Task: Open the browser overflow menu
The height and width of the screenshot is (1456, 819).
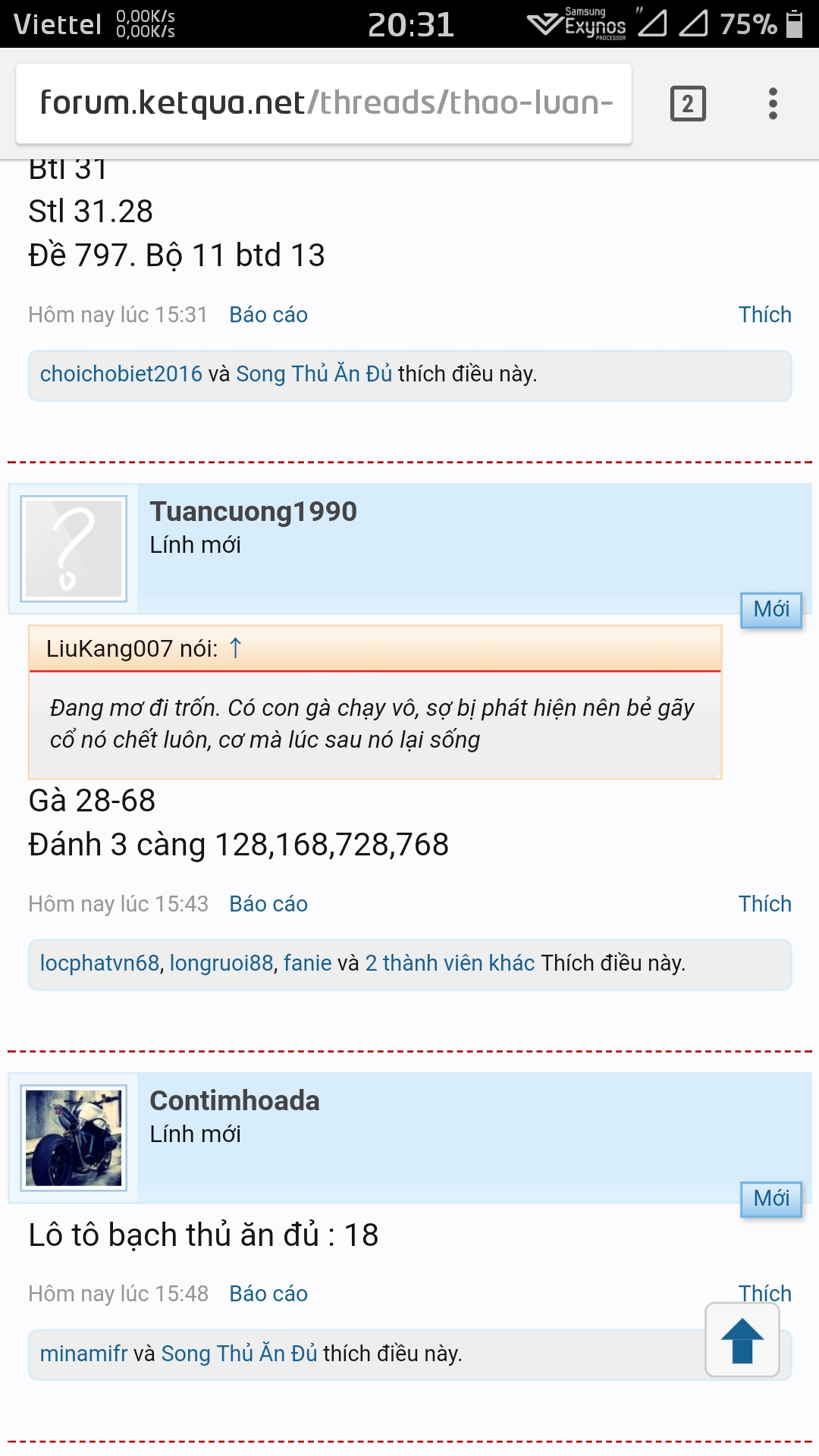Action: pos(772,104)
